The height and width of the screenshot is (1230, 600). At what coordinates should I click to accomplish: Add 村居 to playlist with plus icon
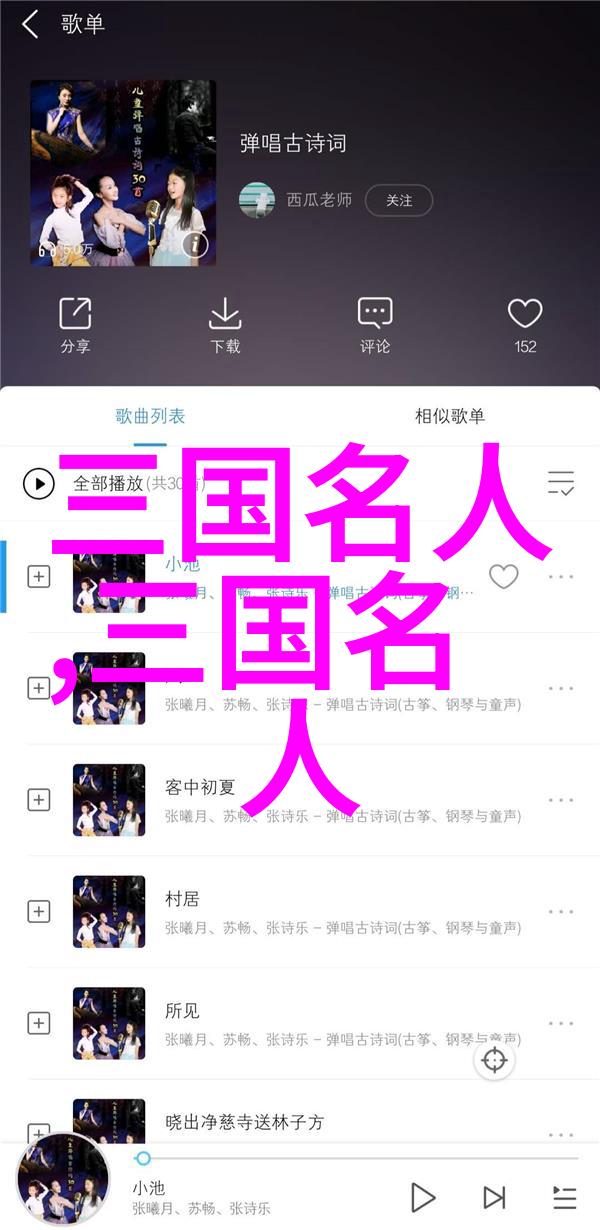point(39,911)
